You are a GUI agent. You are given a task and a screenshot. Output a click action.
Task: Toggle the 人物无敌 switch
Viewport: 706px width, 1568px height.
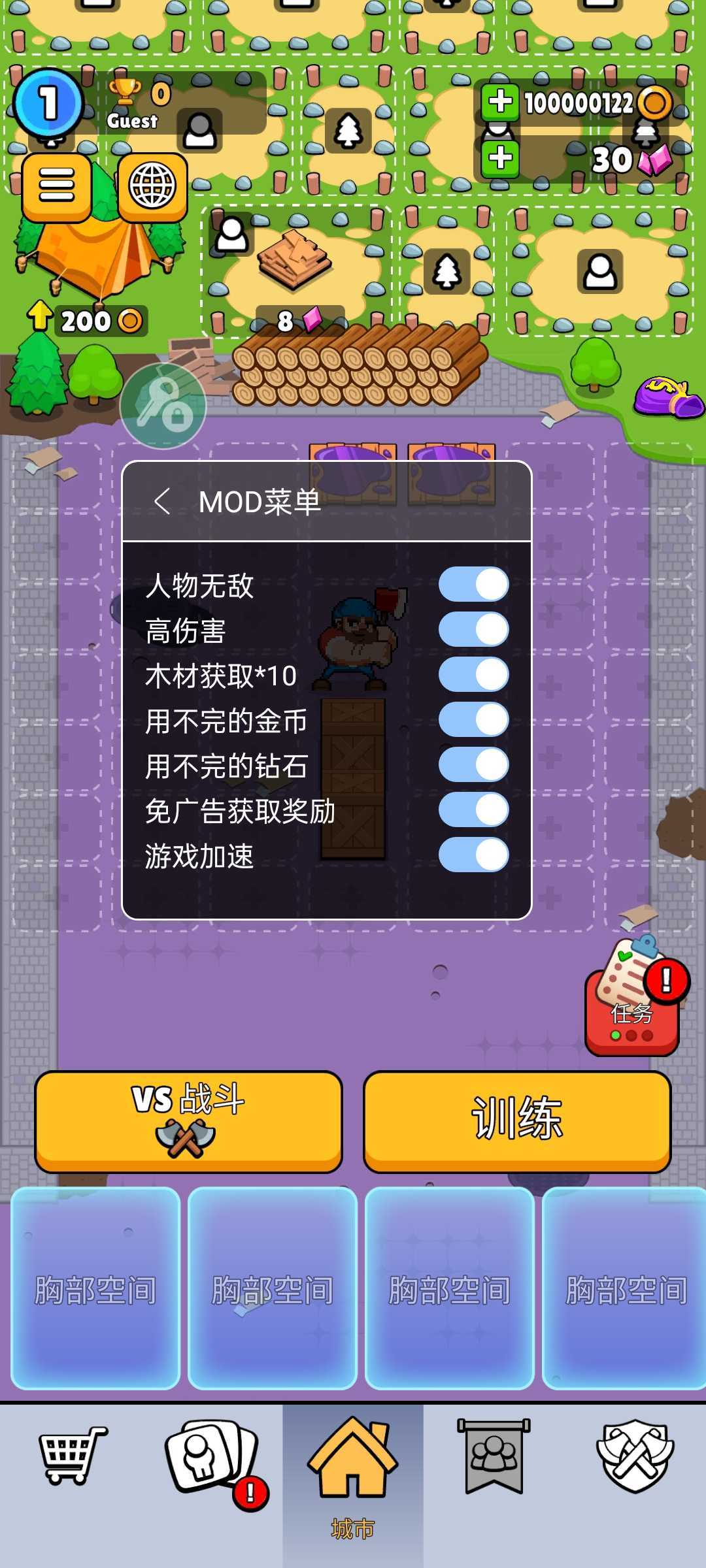click(x=473, y=584)
